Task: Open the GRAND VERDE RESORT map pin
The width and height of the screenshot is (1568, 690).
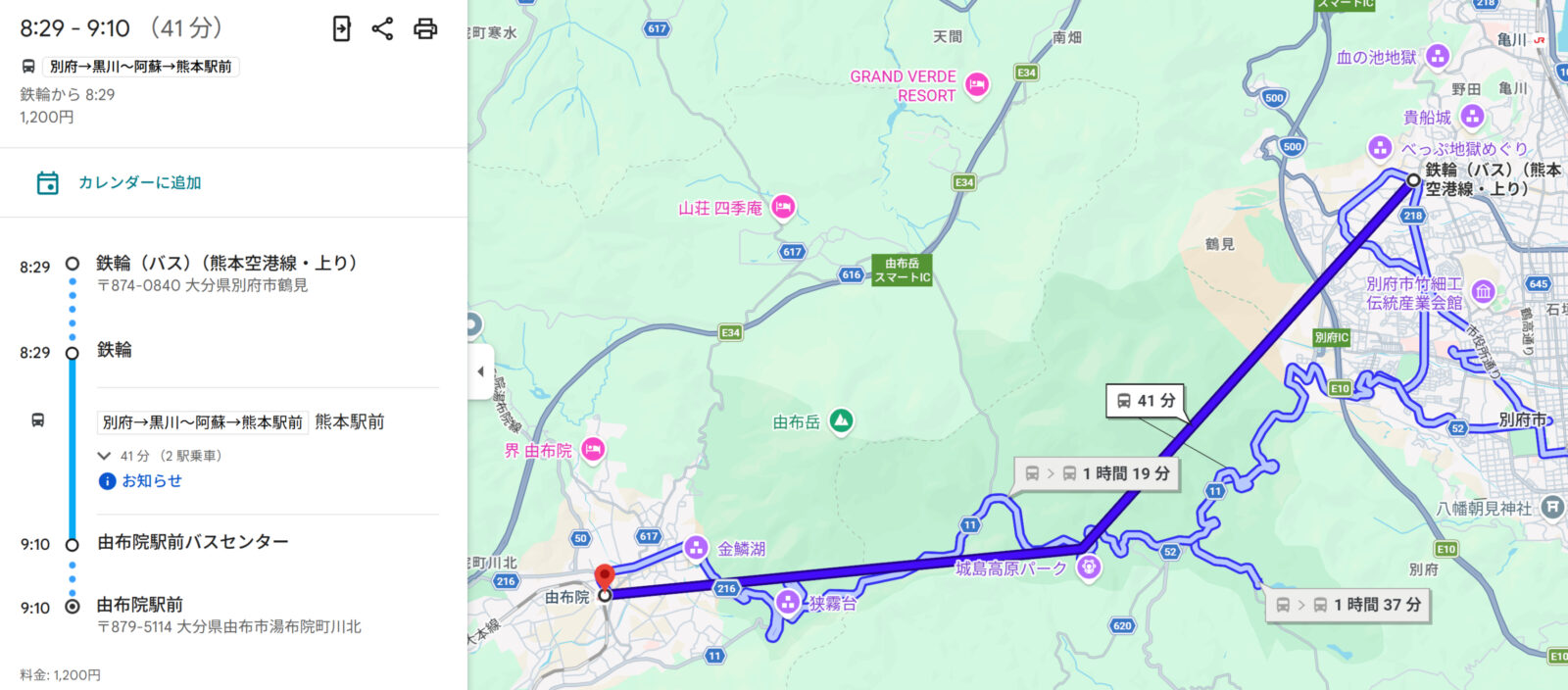Action: (x=976, y=85)
